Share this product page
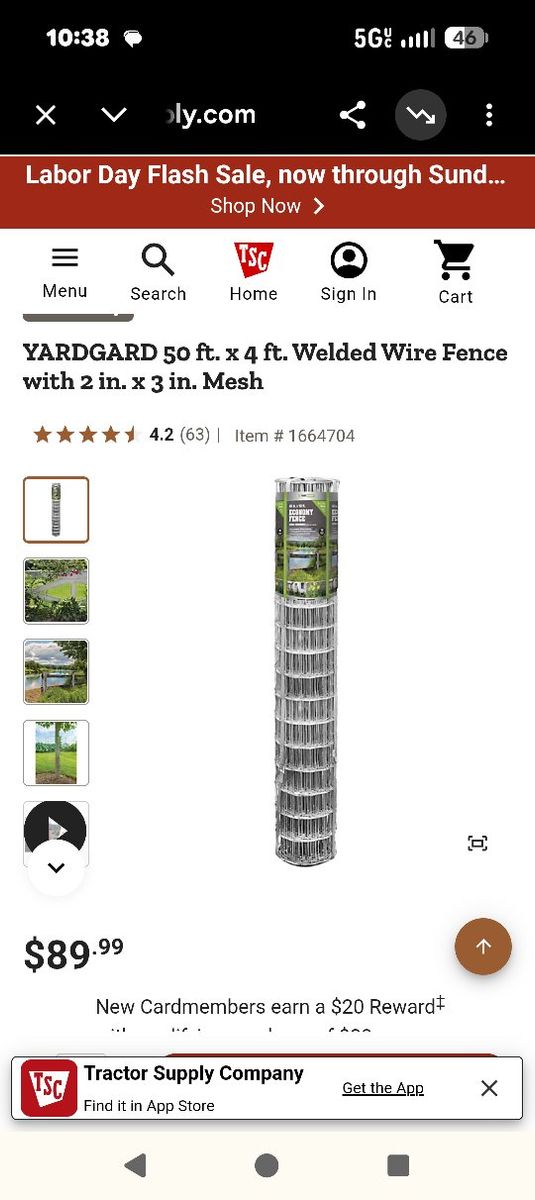 pyautogui.click(x=352, y=115)
